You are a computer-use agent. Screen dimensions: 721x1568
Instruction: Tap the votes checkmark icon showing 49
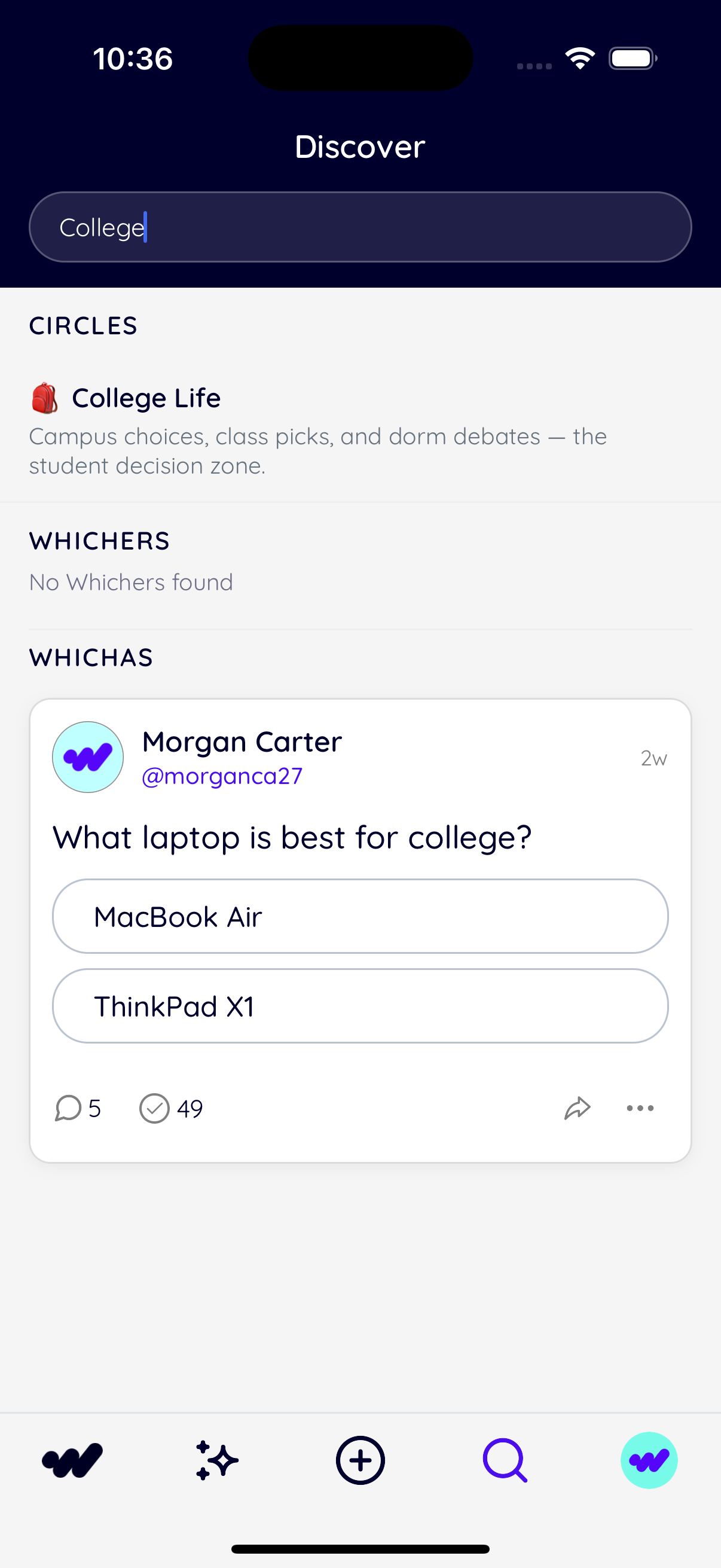tap(155, 1109)
